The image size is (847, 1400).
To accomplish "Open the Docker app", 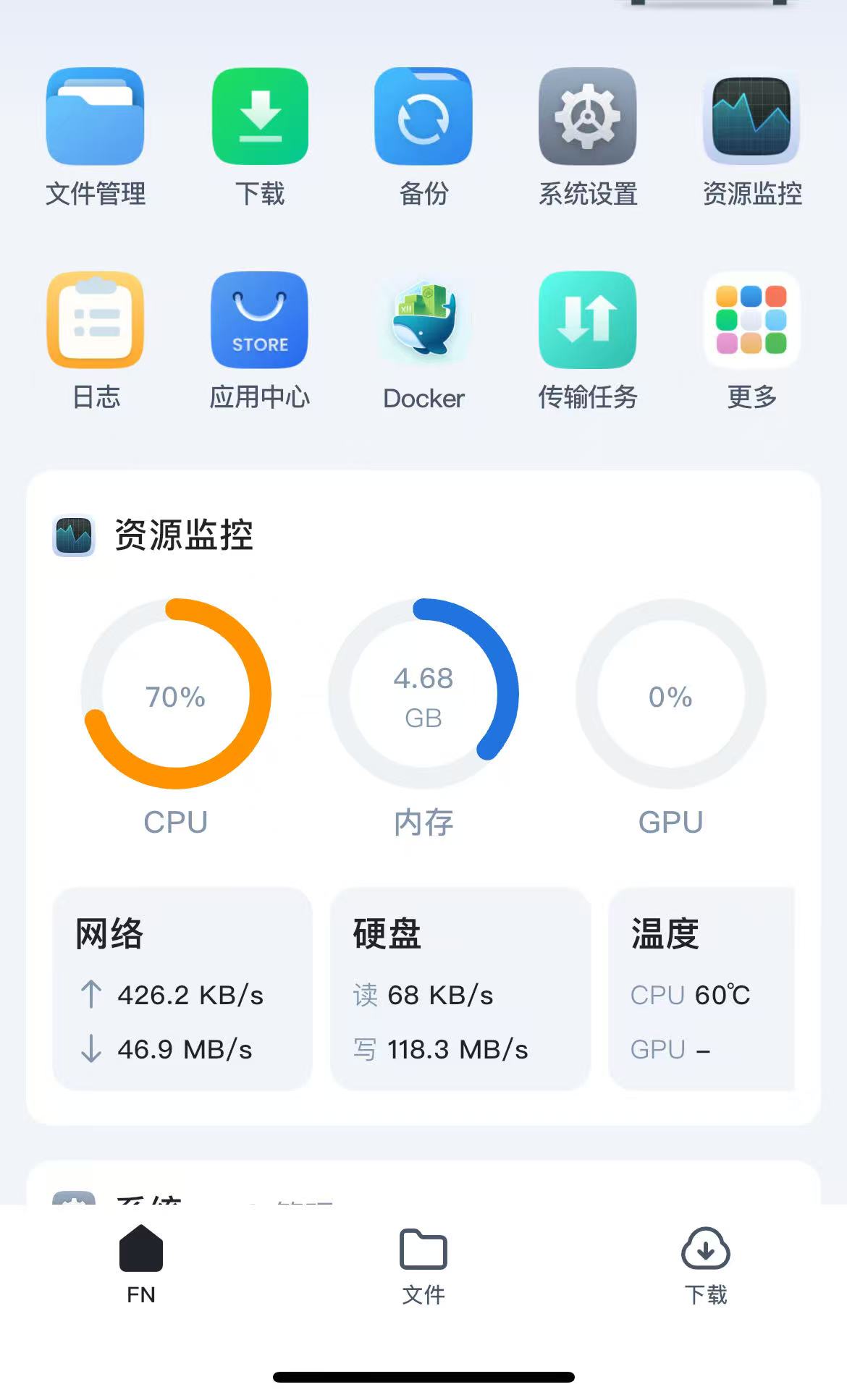I will click(423, 320).
